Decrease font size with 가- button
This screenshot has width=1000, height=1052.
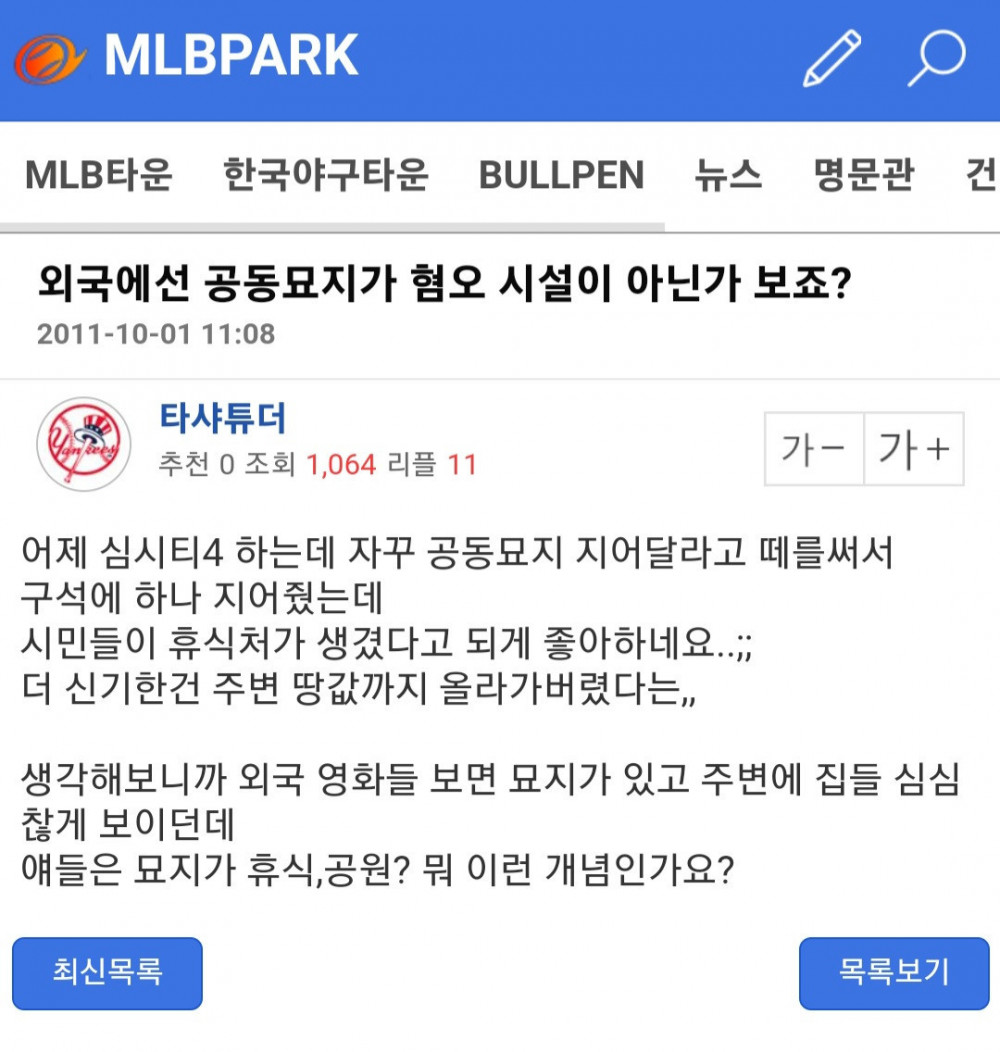point(813,449)
